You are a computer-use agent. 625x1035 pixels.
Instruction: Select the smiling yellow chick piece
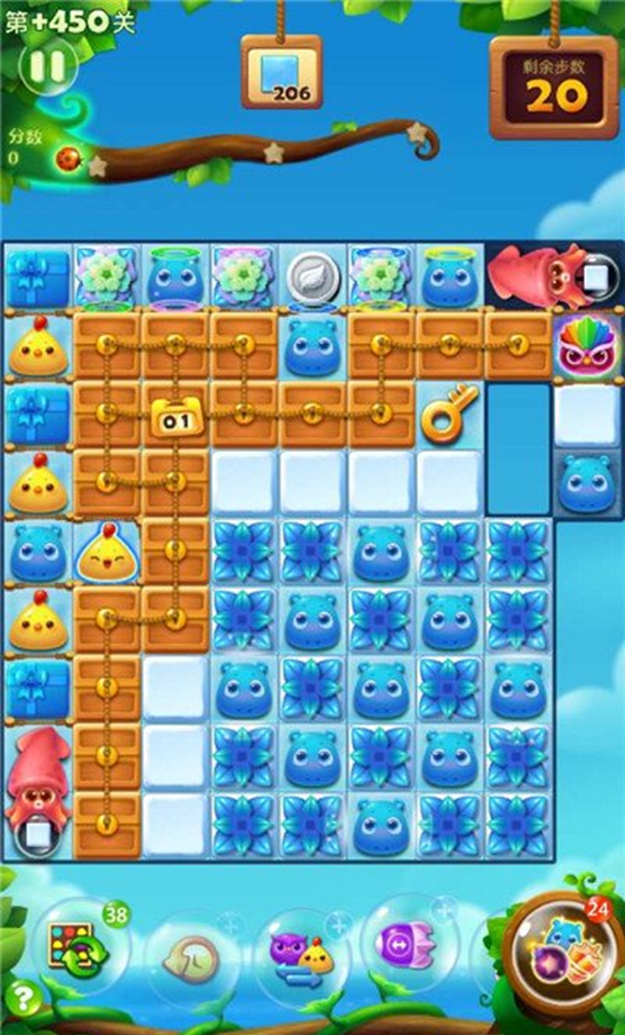[x=105, y=553]
